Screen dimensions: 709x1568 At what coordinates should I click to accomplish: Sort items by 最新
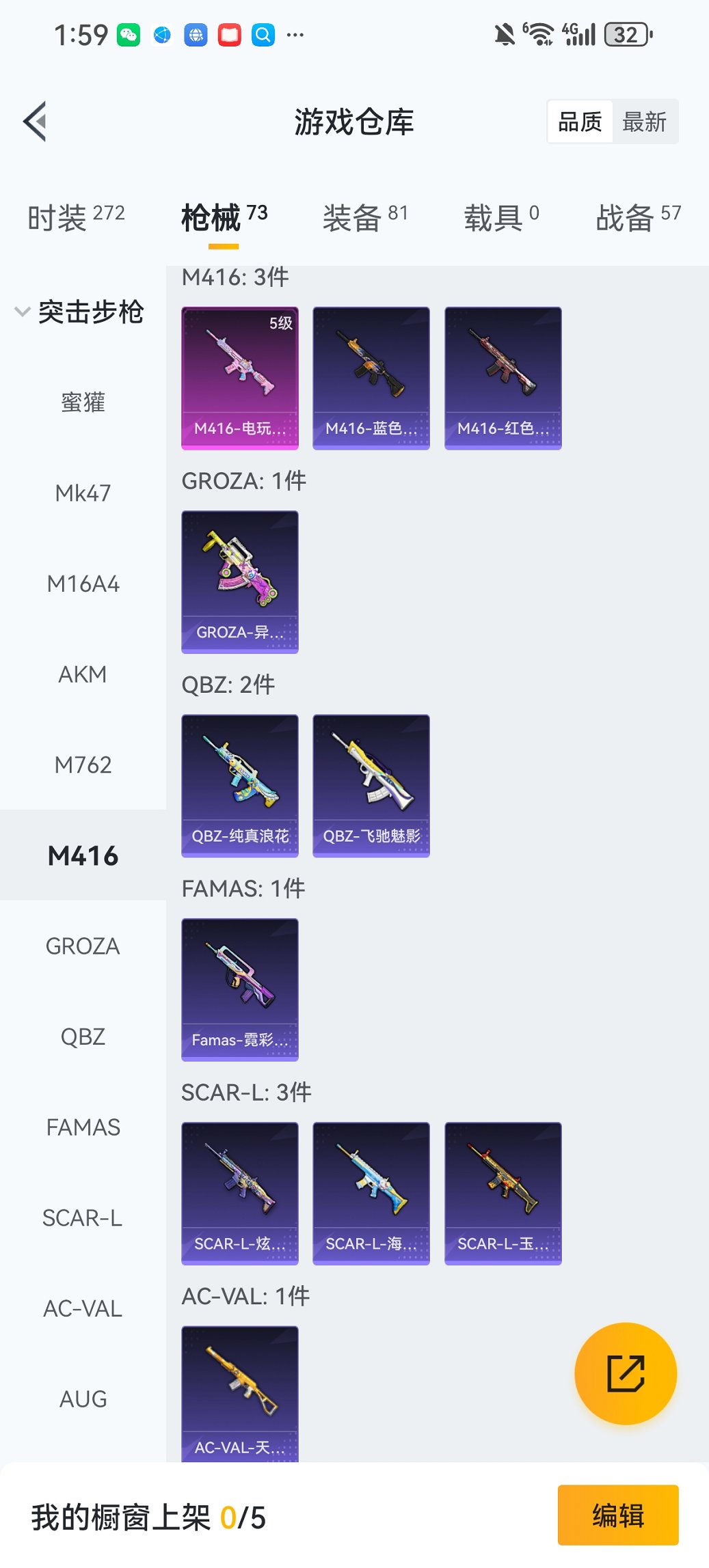coord(644,122)
